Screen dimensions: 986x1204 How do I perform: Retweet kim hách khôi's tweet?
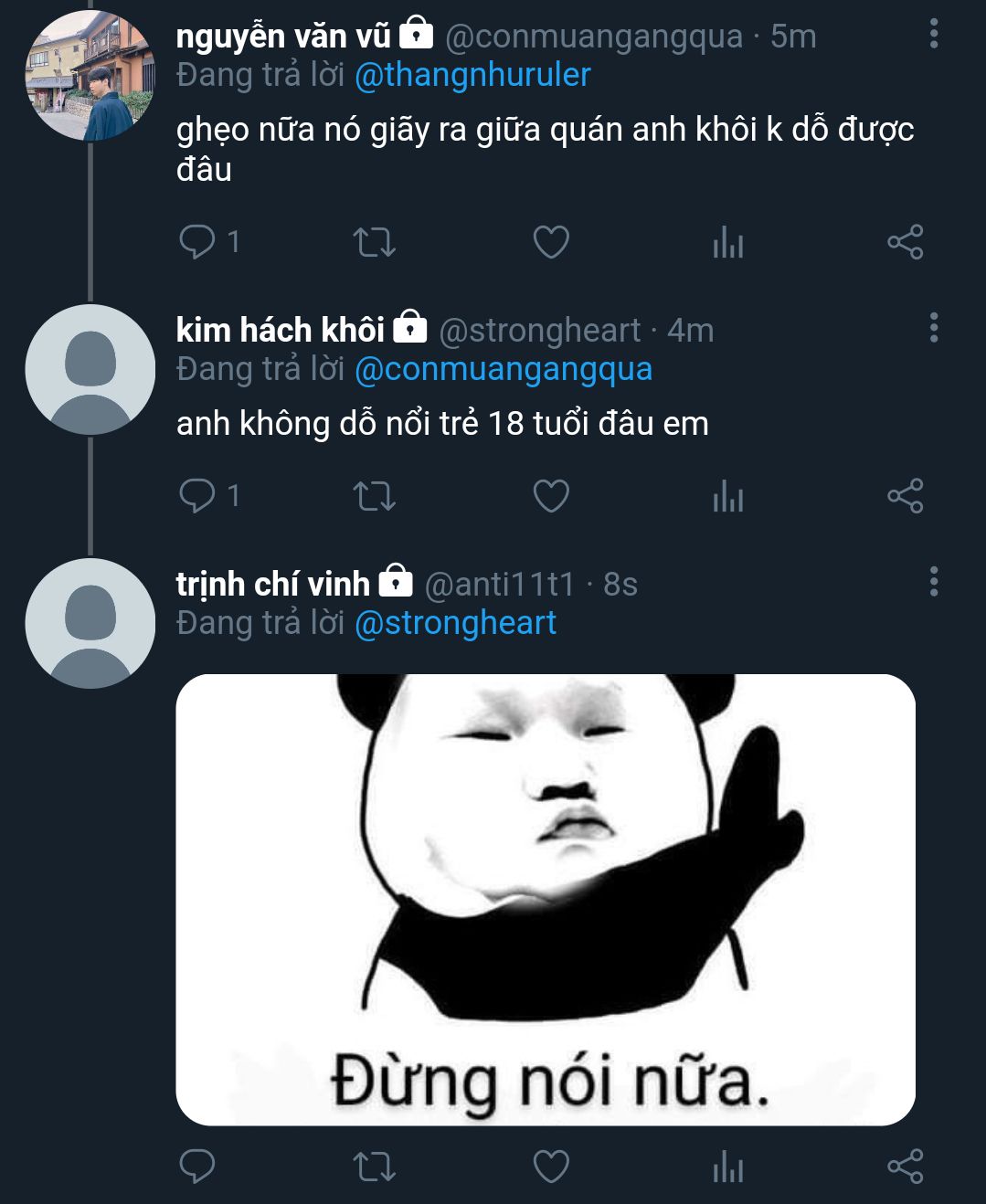(x=374, y=497)
